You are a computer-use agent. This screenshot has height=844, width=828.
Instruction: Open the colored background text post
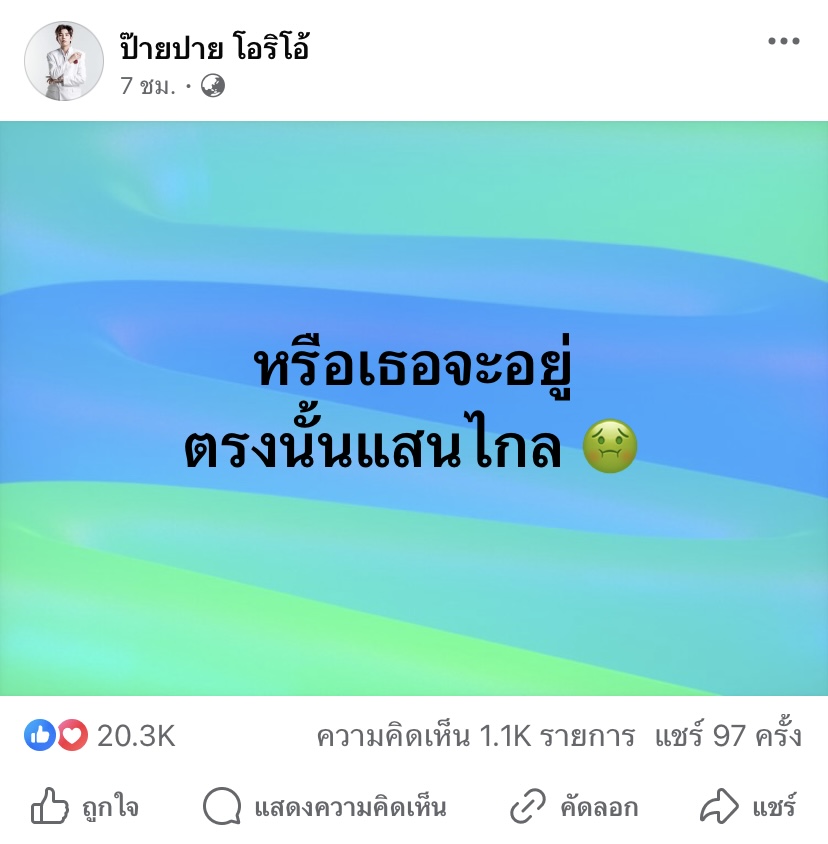point(414,410)
